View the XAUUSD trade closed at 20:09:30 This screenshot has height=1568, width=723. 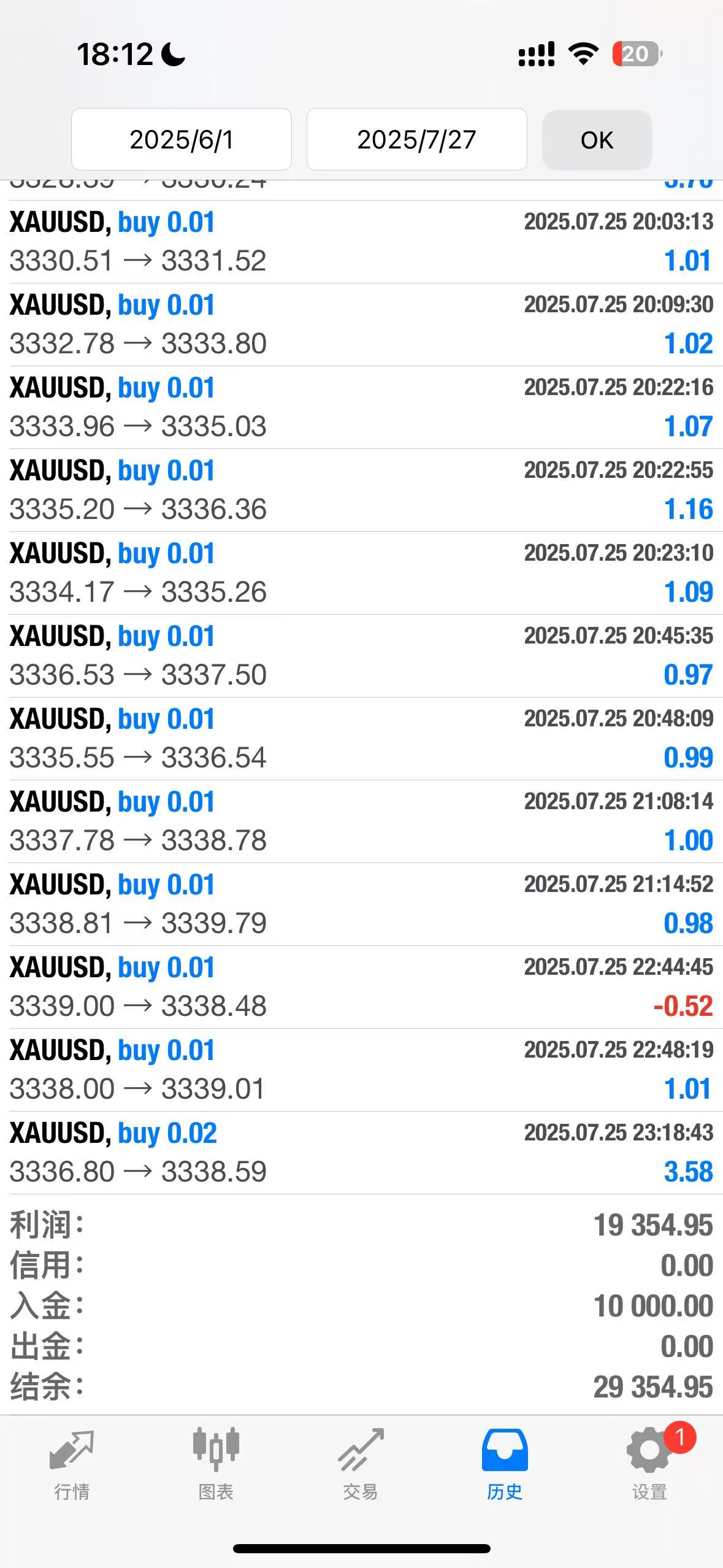click(x=361, y=325)
